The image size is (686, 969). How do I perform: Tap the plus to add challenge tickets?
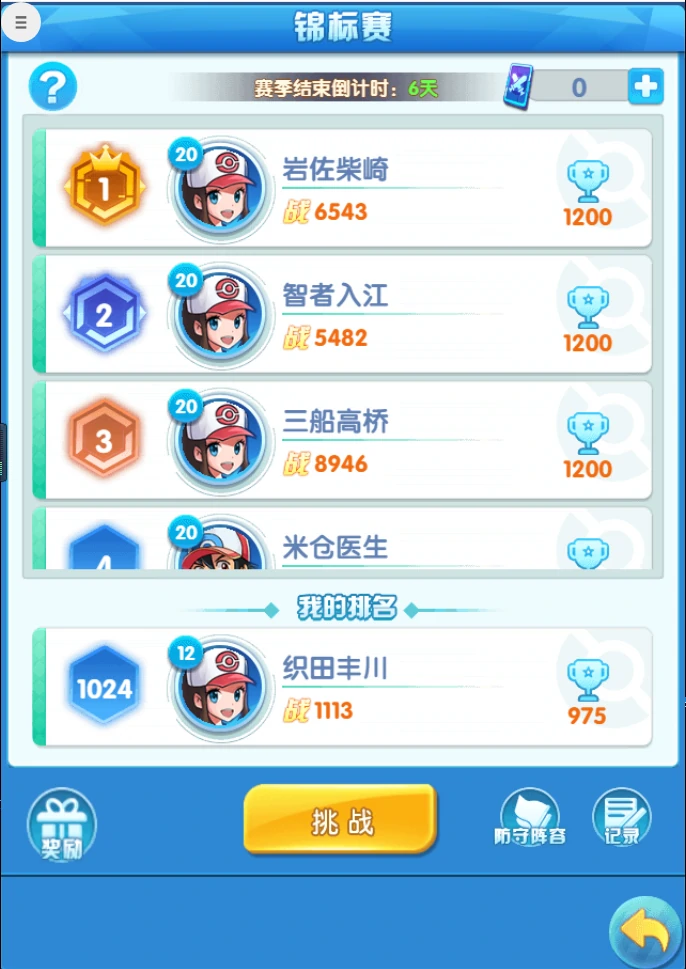point(646,87)
